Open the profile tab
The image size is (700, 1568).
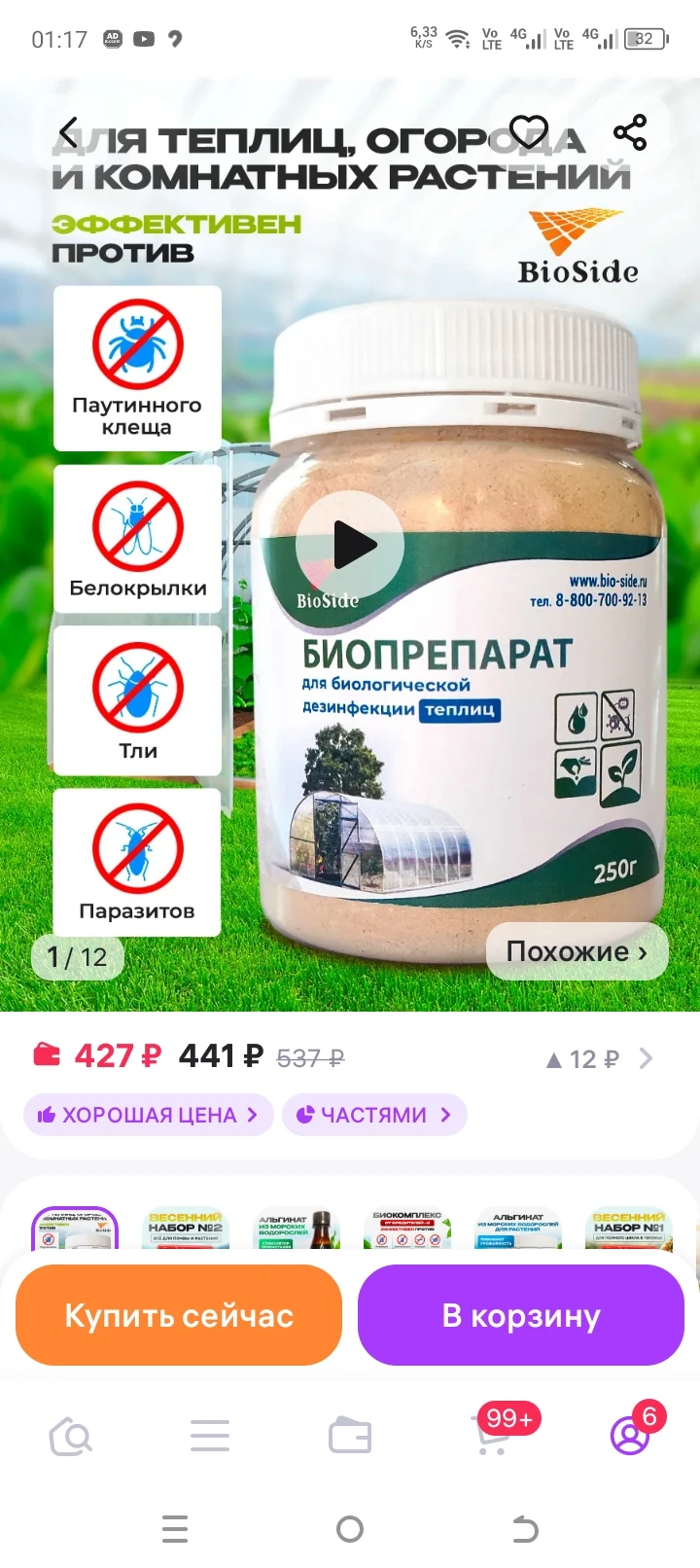(630, 1436)
